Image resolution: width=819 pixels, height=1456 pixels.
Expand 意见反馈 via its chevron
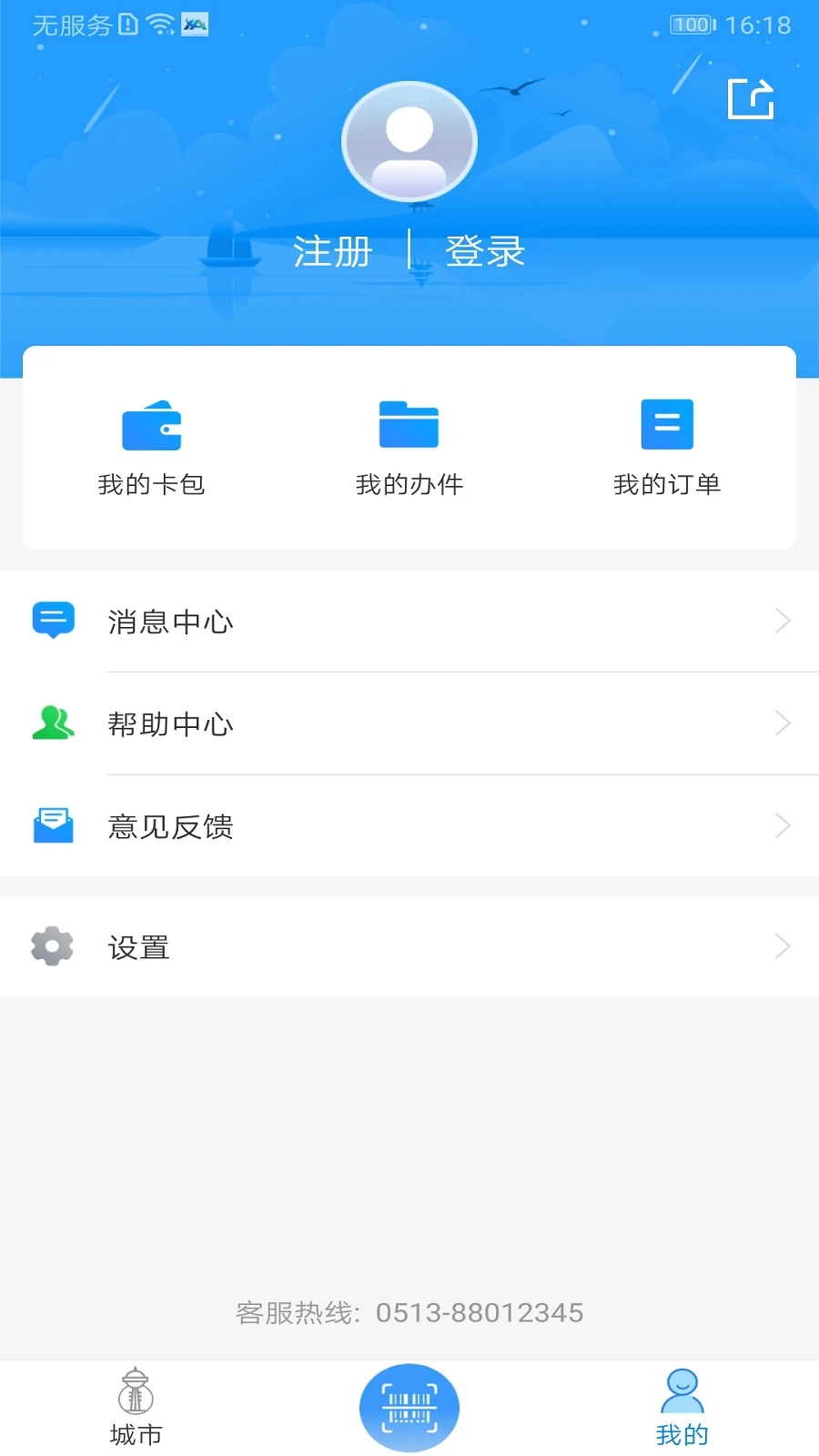click(783, 825)
